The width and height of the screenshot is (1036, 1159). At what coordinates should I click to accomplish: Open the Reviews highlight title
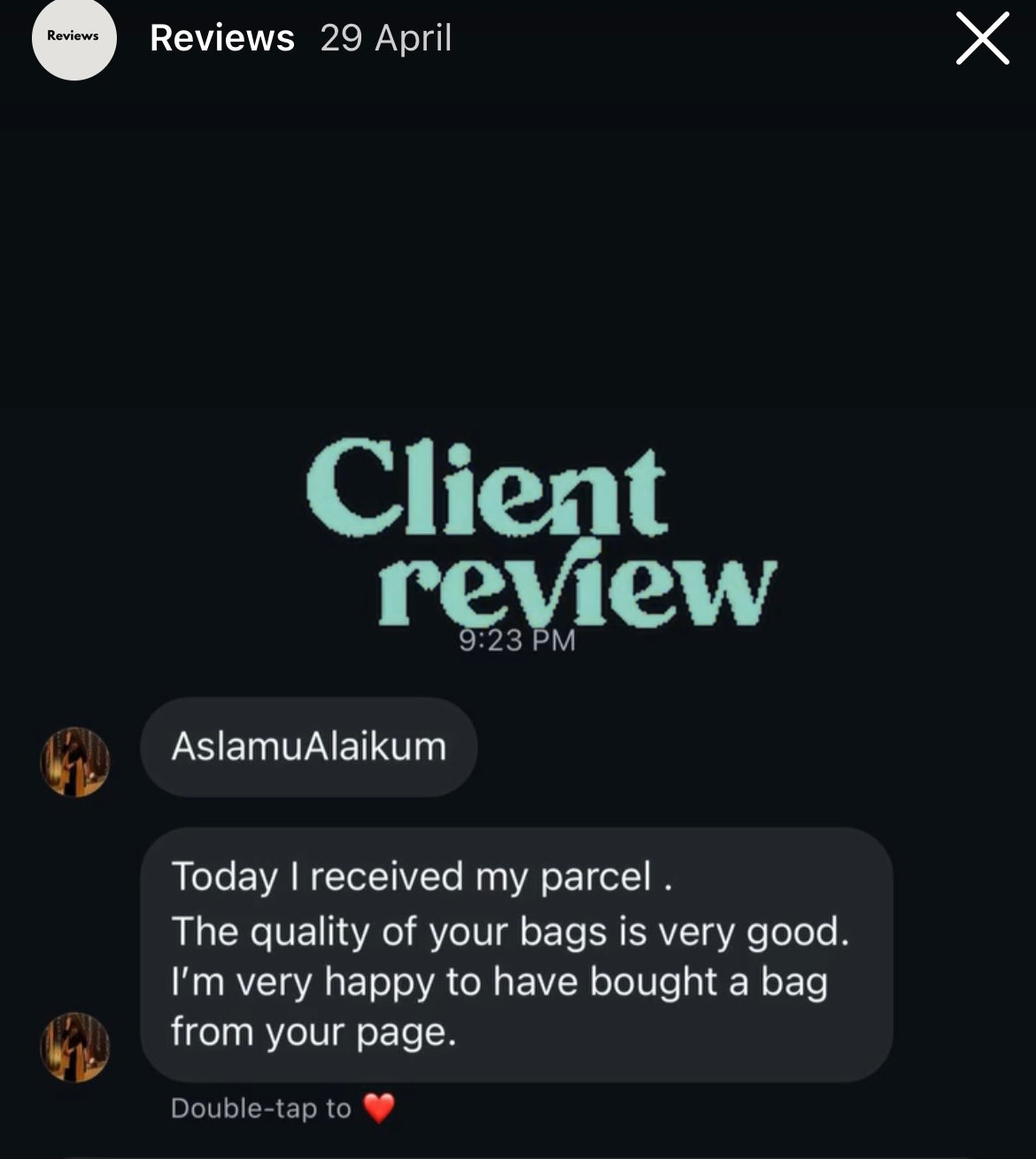click(221, 38)
